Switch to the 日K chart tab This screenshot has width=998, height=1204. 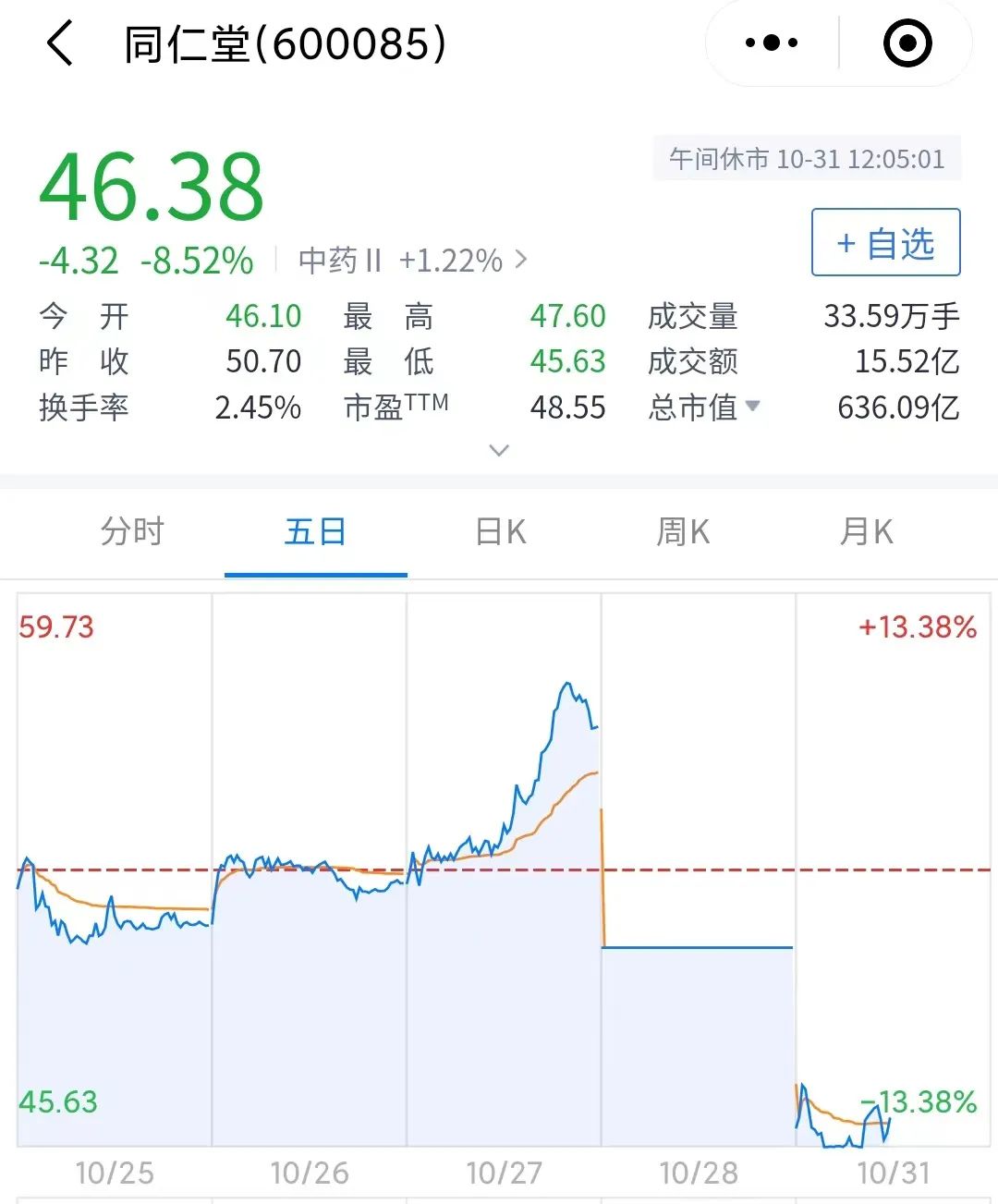click(x=500, y=532)
